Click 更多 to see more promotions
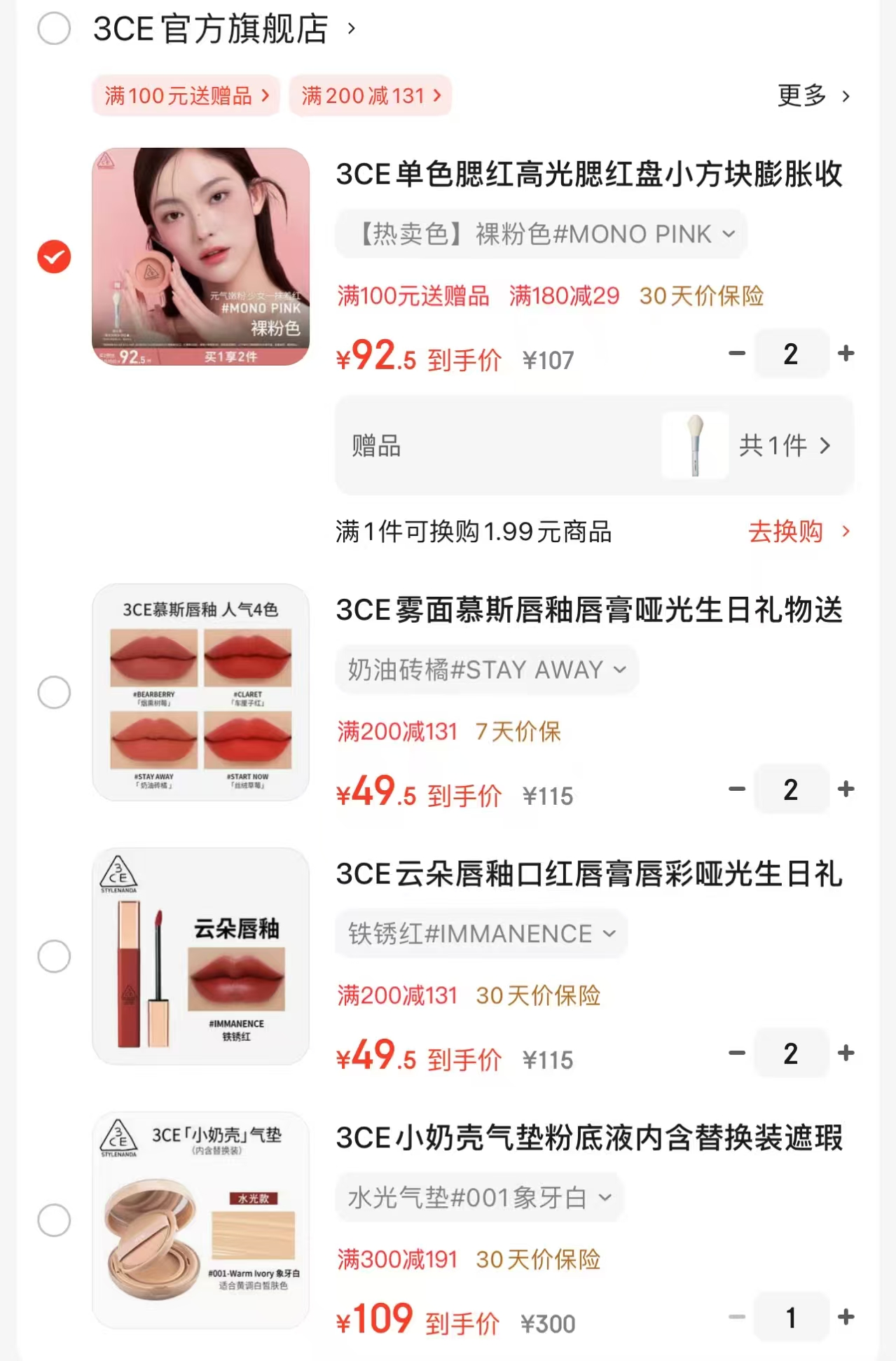Viewport: 896px width, 1361px height. coord(801,96)
